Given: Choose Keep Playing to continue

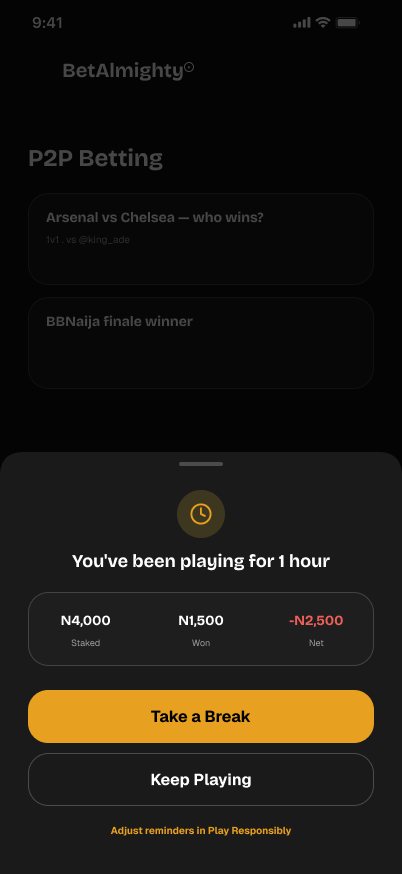Looking at the screenshot, I should pyautogui.click(x=201, y=779).
